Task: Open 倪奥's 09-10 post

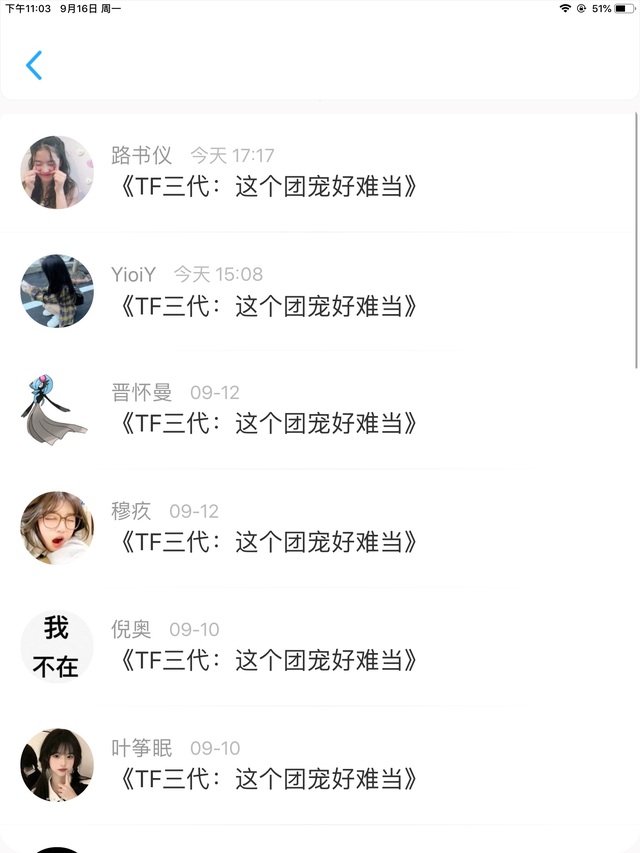Action: (x=267, y=660)
